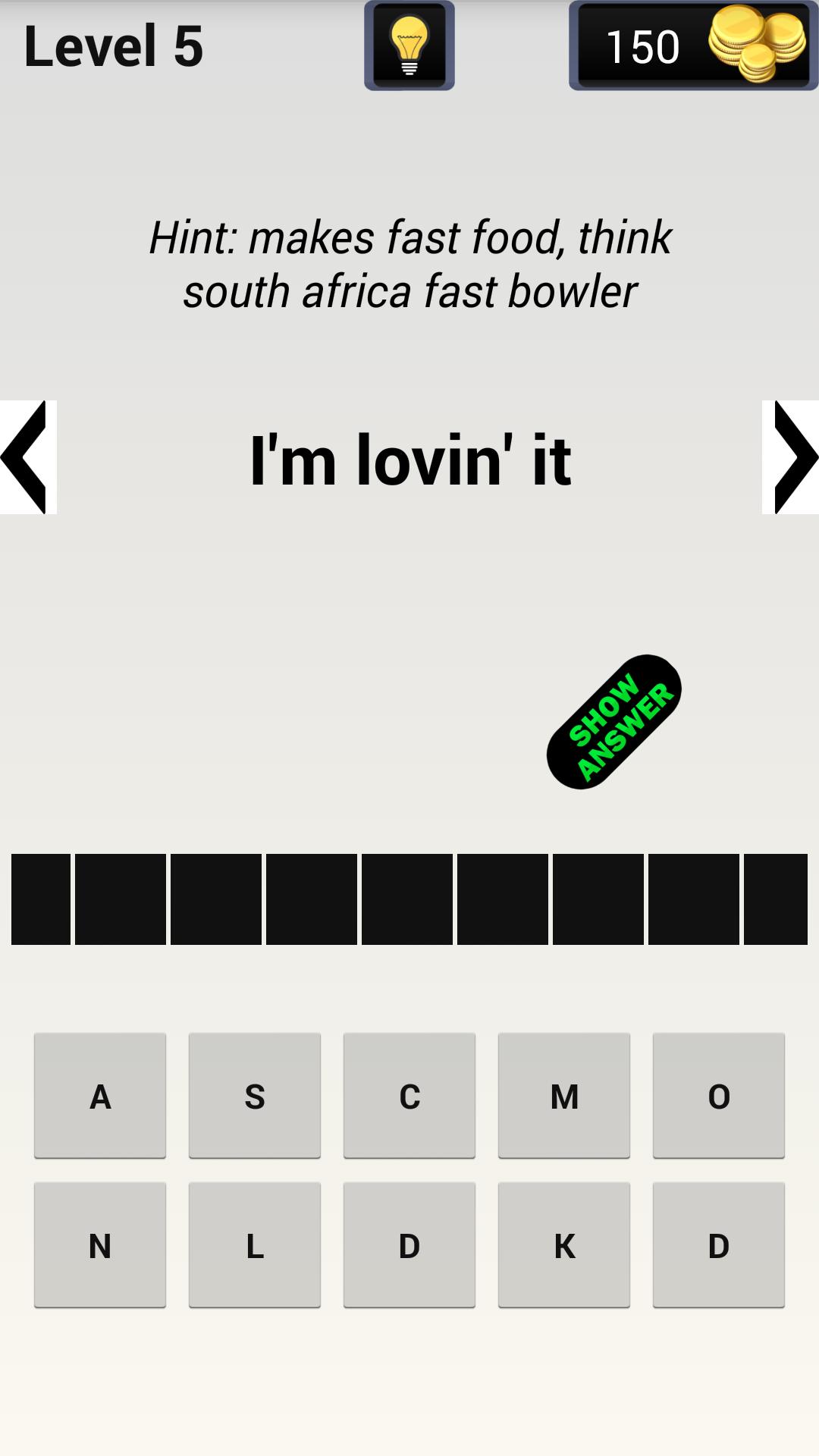Viewport: 819px width, 1456px height.
Task: Go to the previous slogan puzzle
Action: [x=27, y=457]
